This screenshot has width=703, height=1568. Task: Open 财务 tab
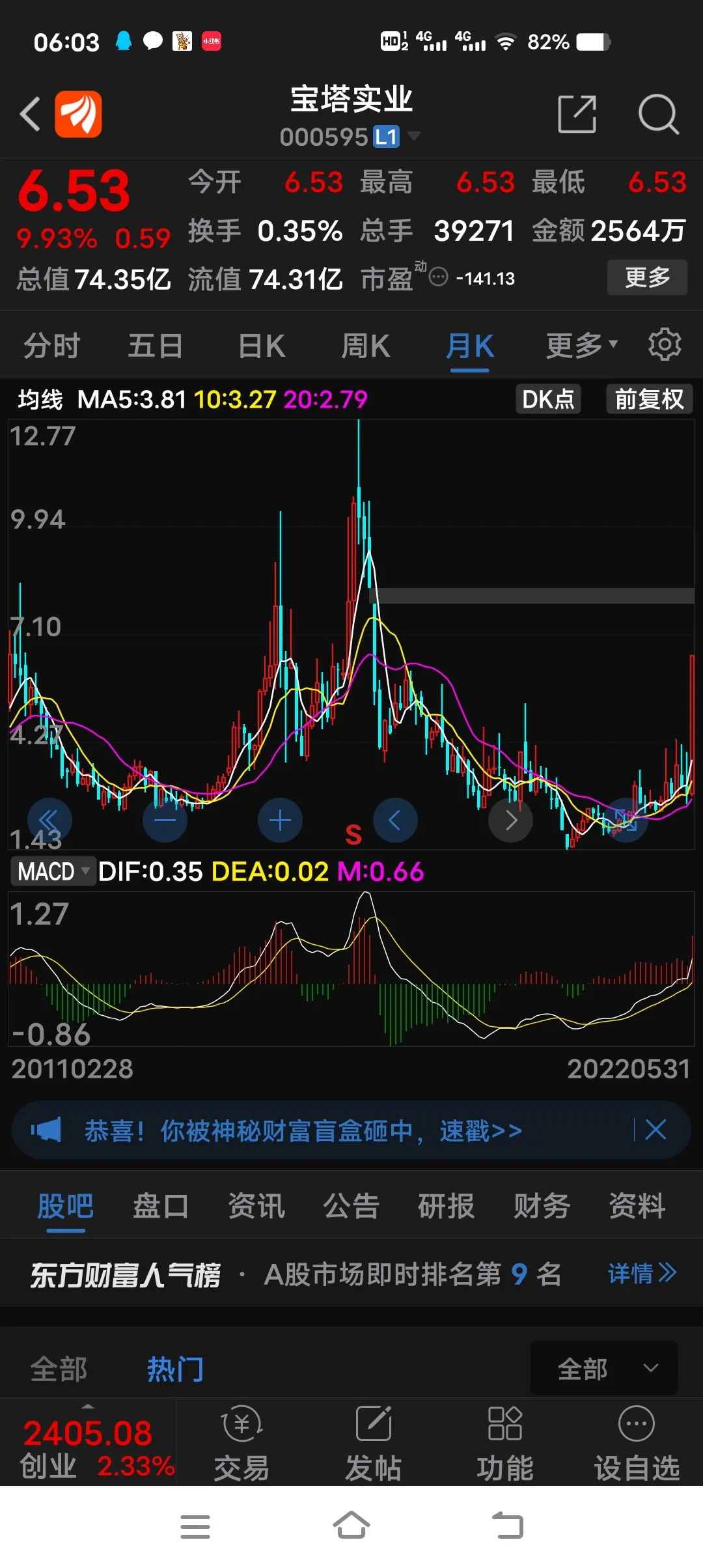[542, 1206]
